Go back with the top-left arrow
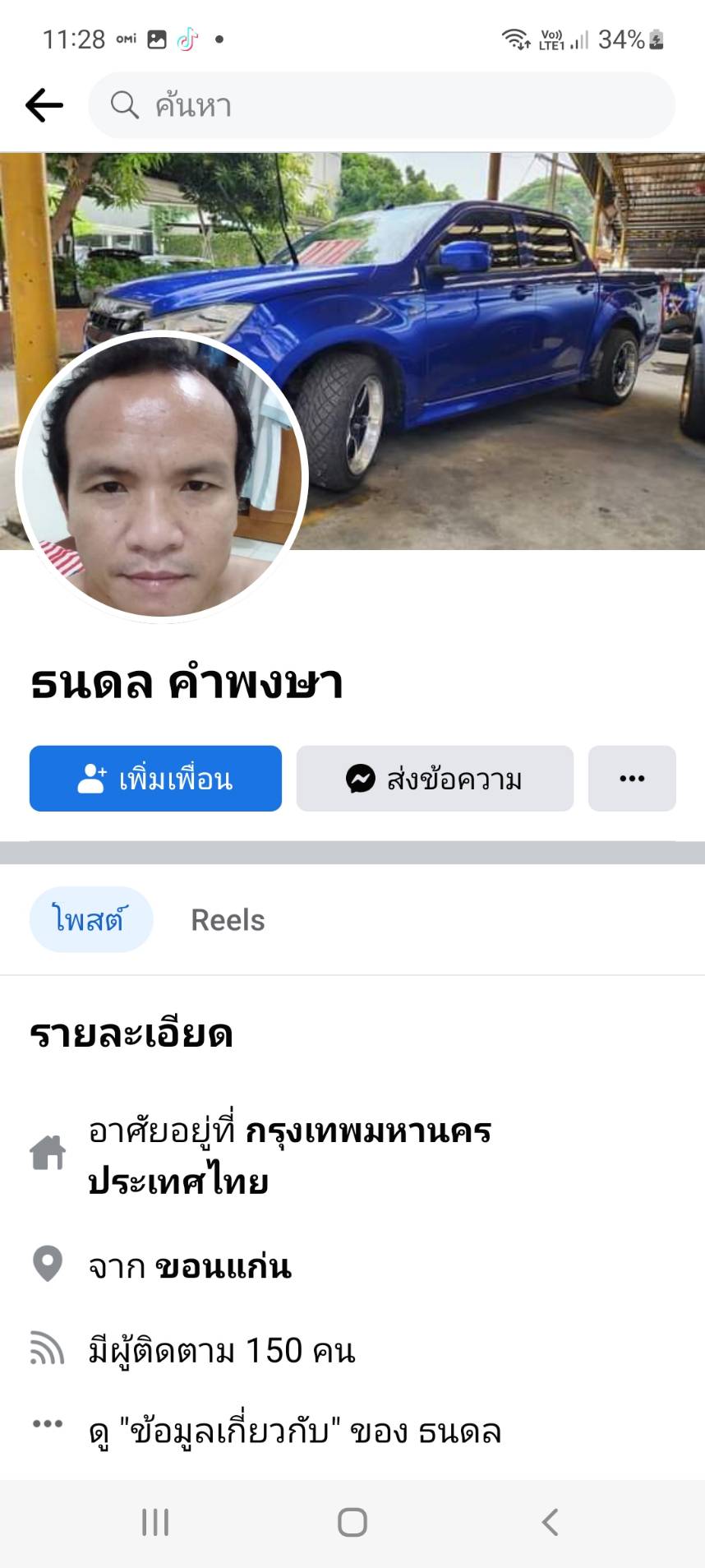Screen dimensions: 705x1568 point(44,105)
